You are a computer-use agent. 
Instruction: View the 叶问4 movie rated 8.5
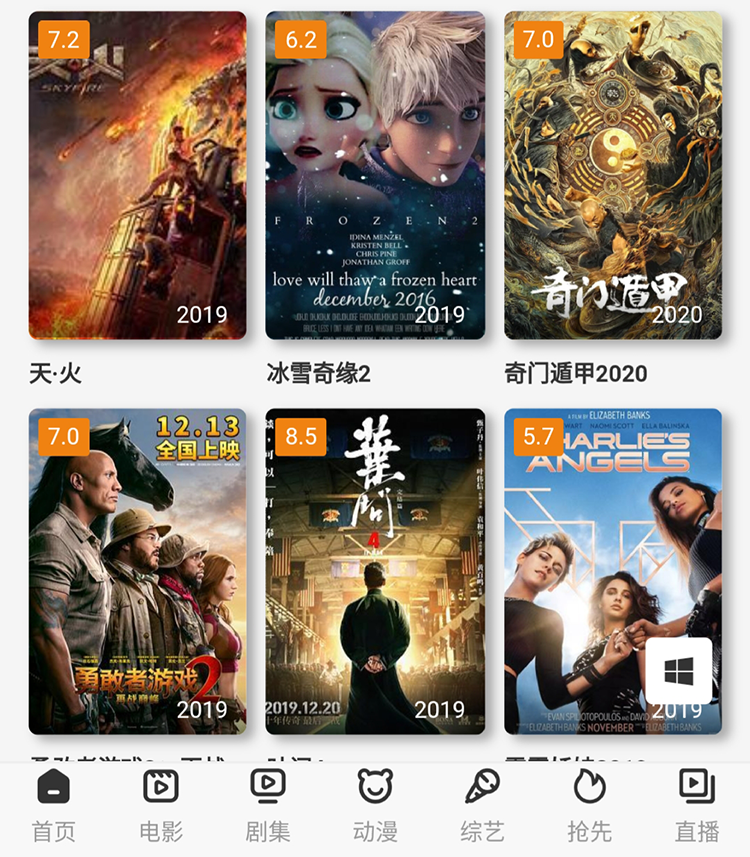click(x=375, y=571)
